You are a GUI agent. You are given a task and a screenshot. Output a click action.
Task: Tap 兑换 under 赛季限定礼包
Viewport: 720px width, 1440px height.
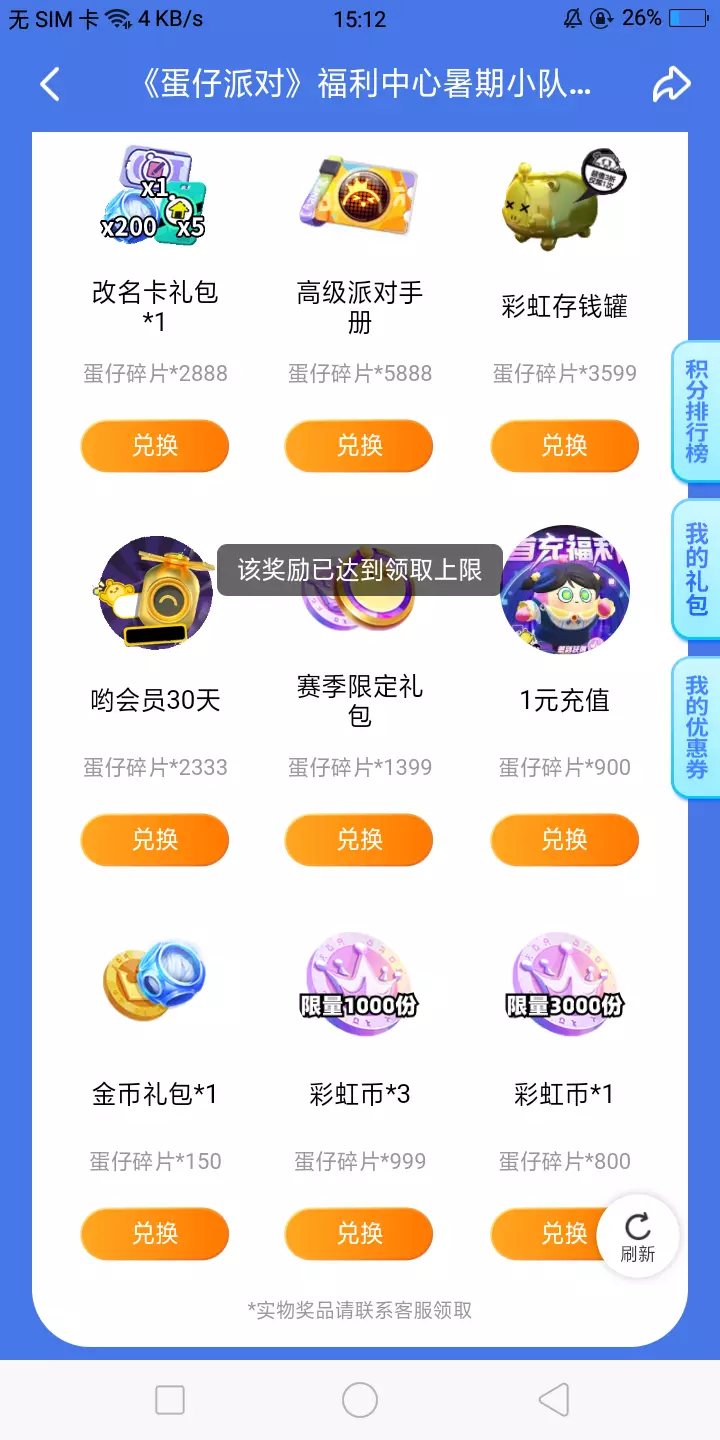359,839
